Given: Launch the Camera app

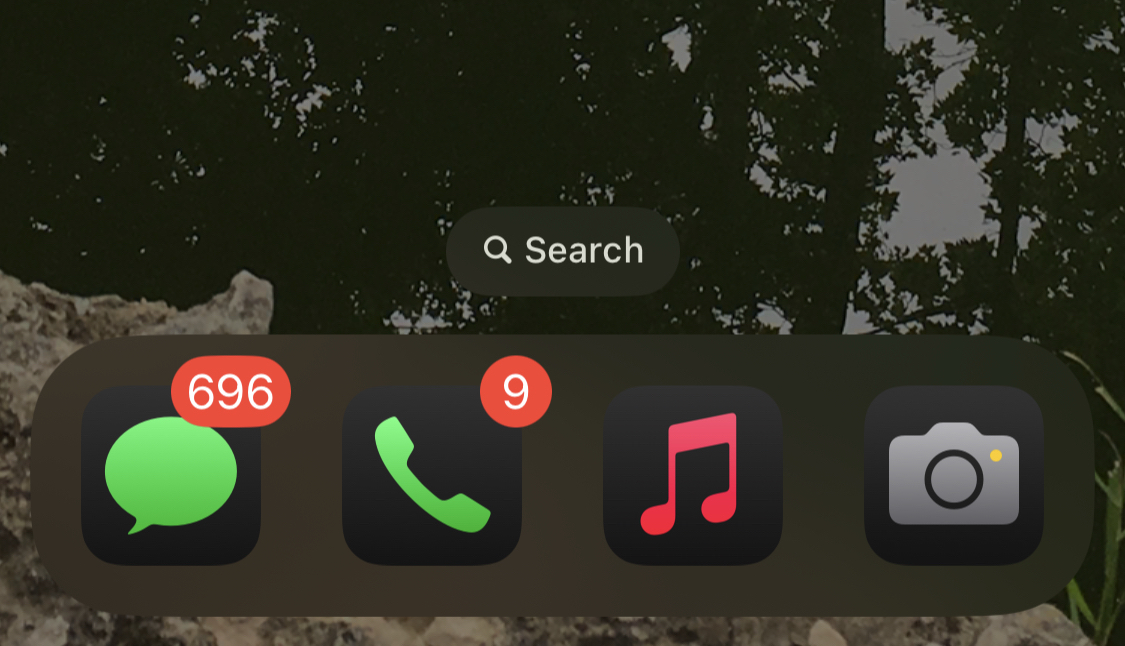Looking at the screenshot, I should pyautogui.click(x=954, y=476).
